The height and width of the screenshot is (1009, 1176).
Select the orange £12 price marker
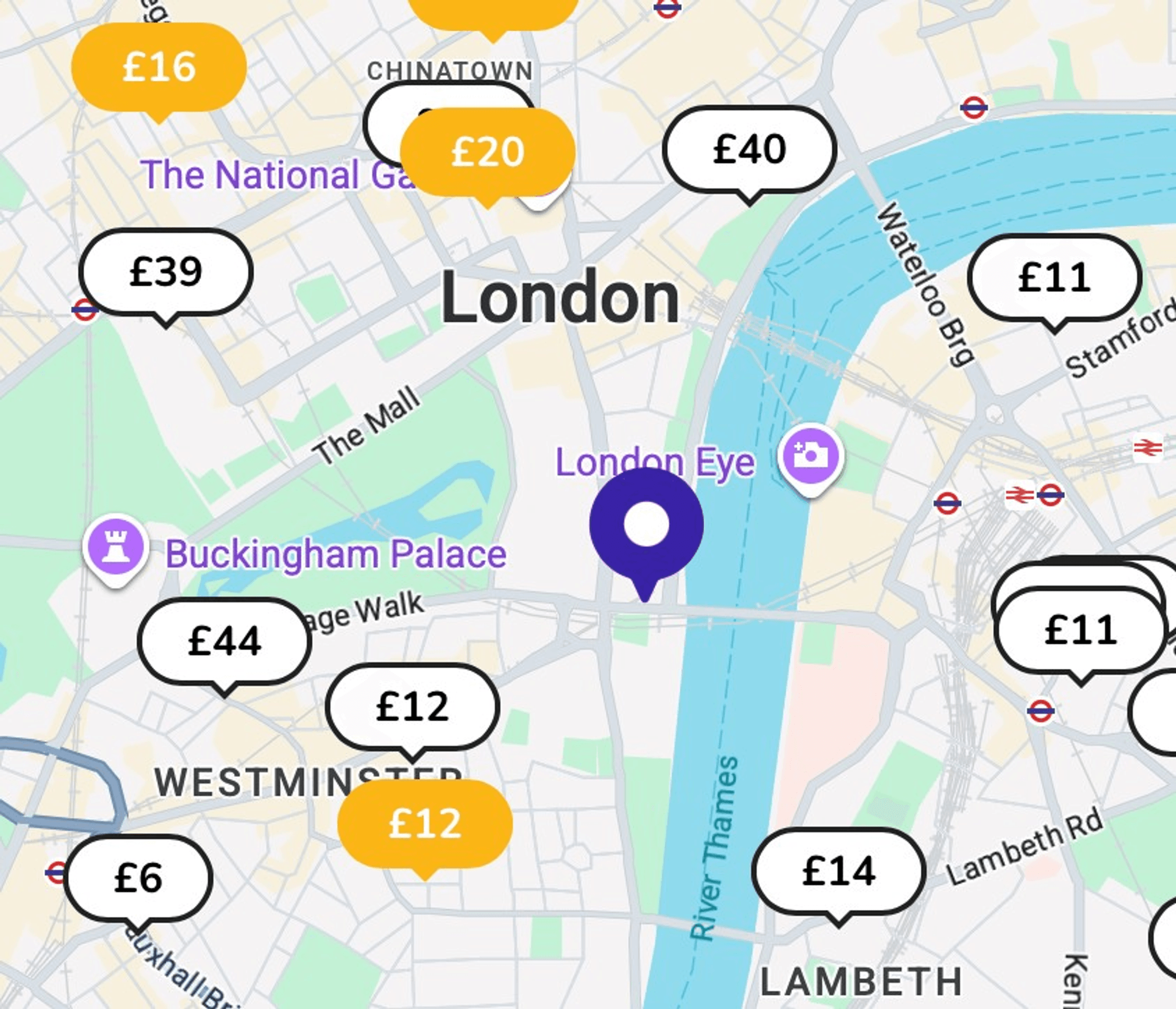click(x=424, y=824)
